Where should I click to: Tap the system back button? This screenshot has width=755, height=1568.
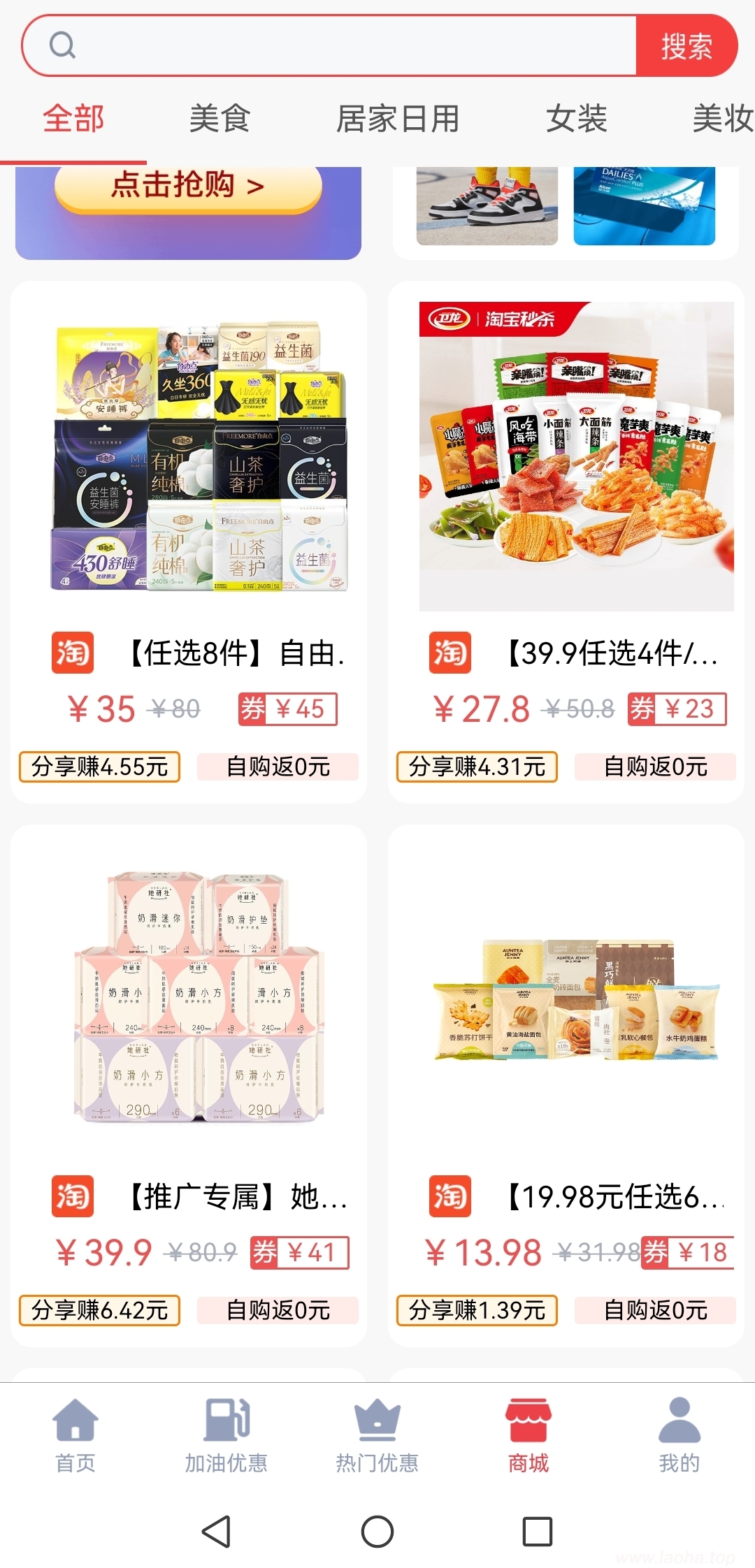pyautogui.click(x=216, y=1532)
